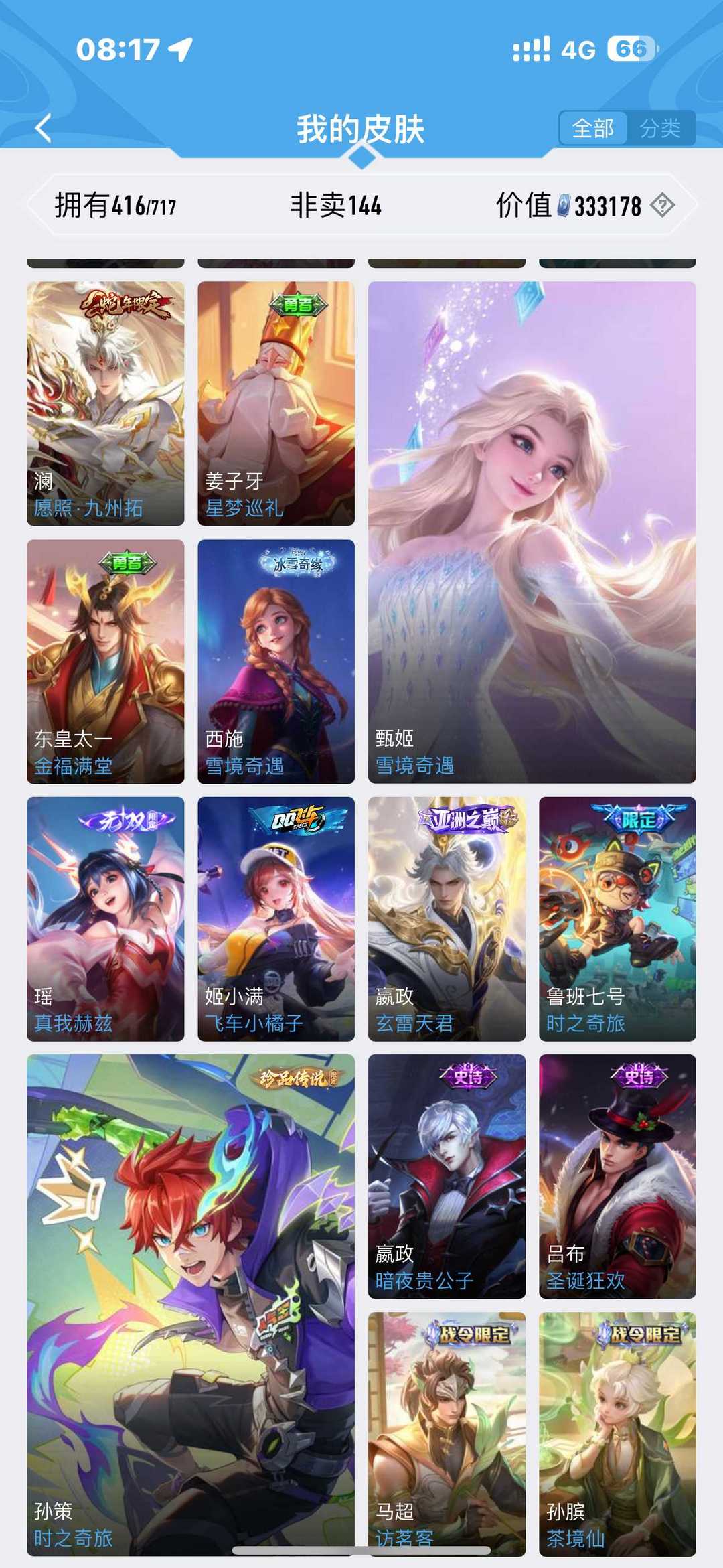Switch to the 分类 tab
The height and width of the screenshot is (1568, 723).
click(x=660, y=128)
